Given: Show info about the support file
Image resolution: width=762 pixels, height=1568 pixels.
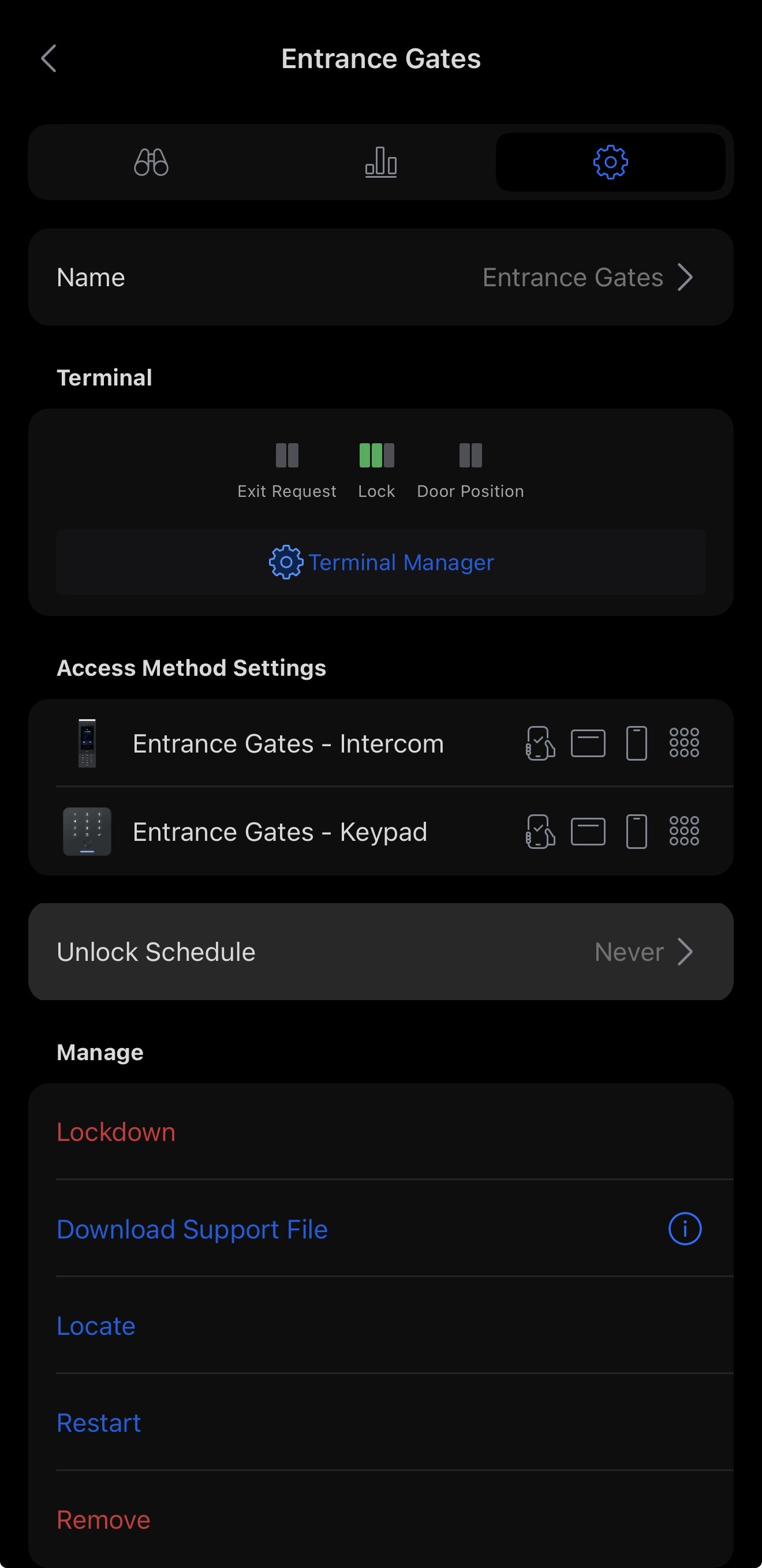Looking at the screenshot, I should 685,1229.
